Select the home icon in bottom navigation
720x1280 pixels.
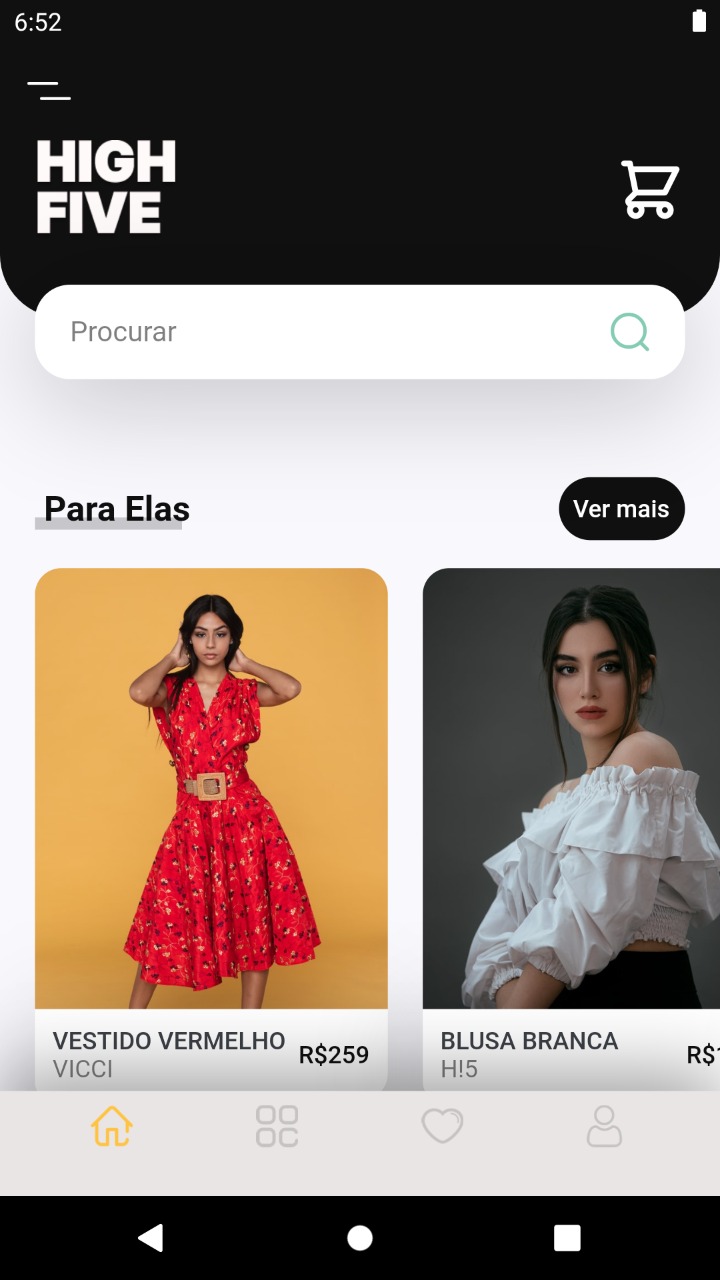[110, 1126]
